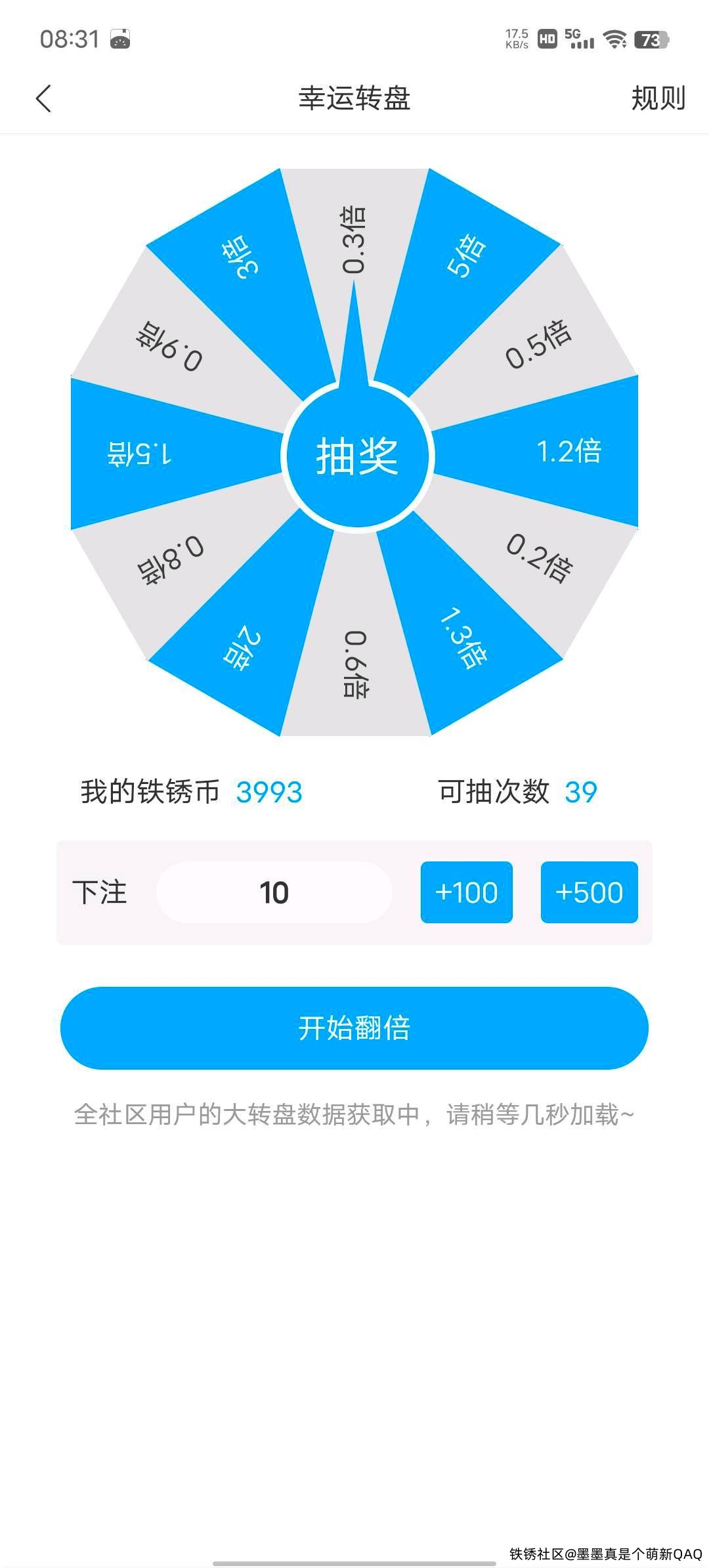Viewport: 709px width, 1568px height.
Task: Open the 规则 rules page
Action: click(658, 98)
